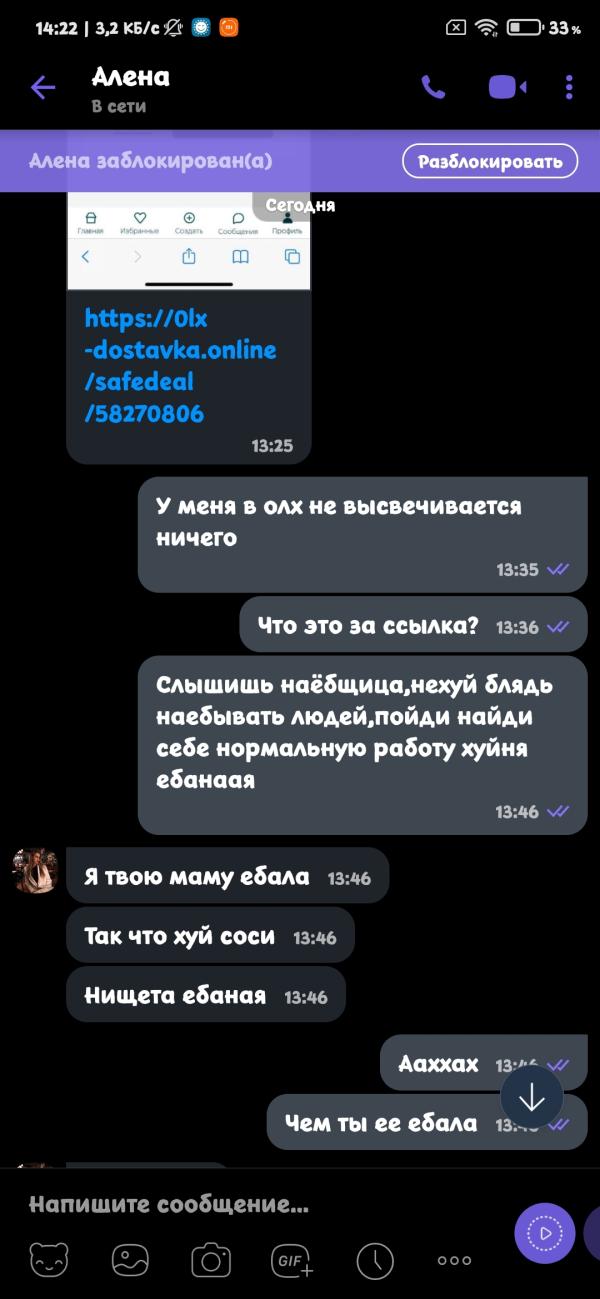
Task: Start a video call with Алена
Action: [507, 88]
